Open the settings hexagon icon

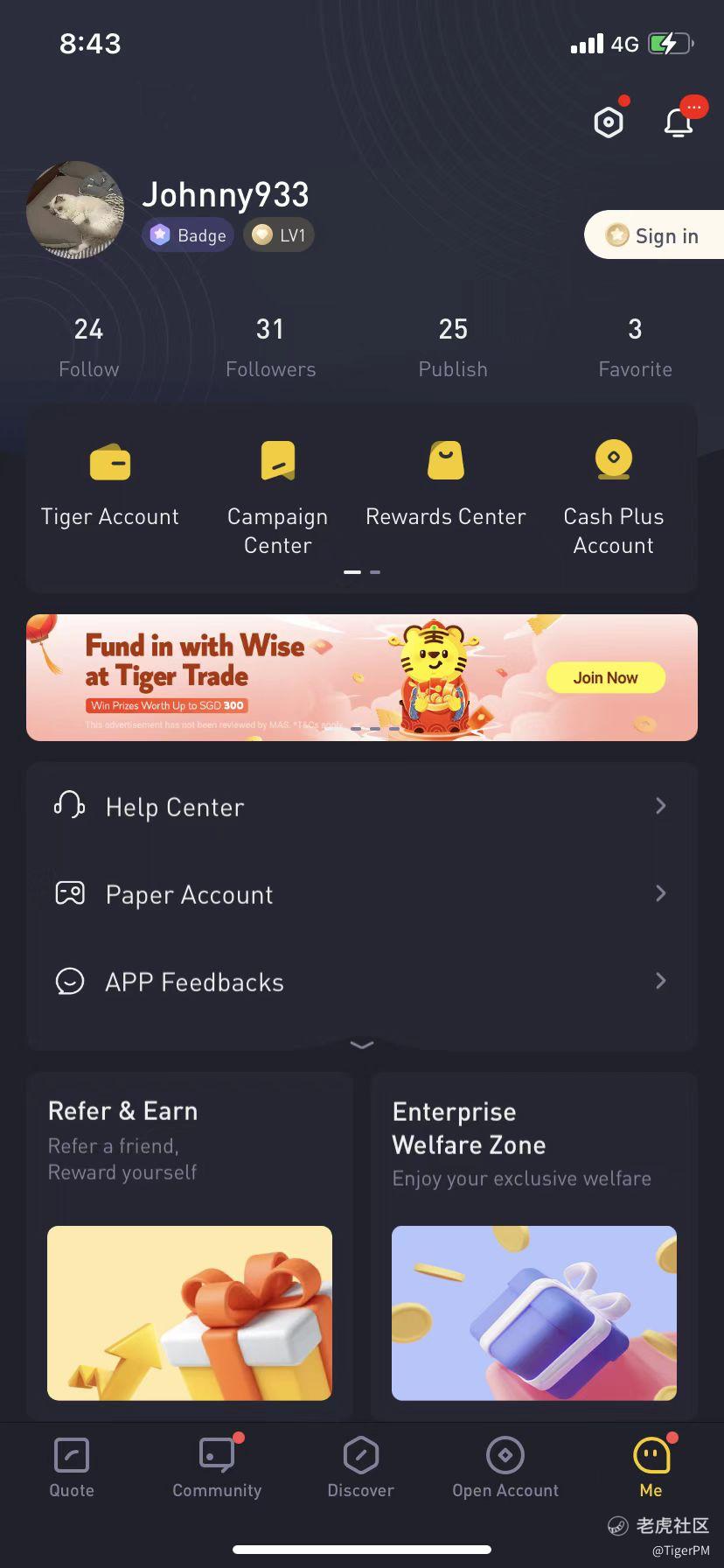pyautogui.click(x=609, y=122)
